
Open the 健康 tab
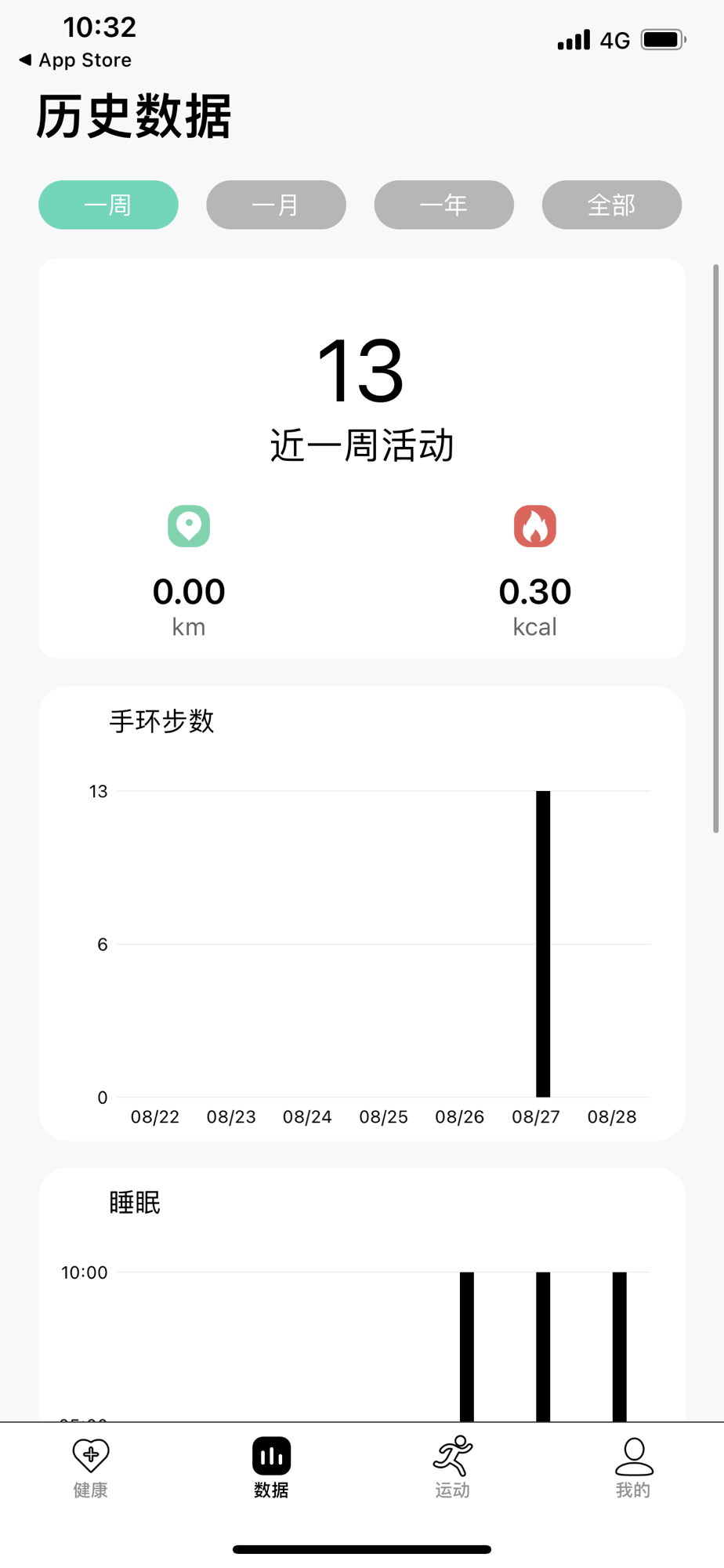click(x=91, y=1468)
